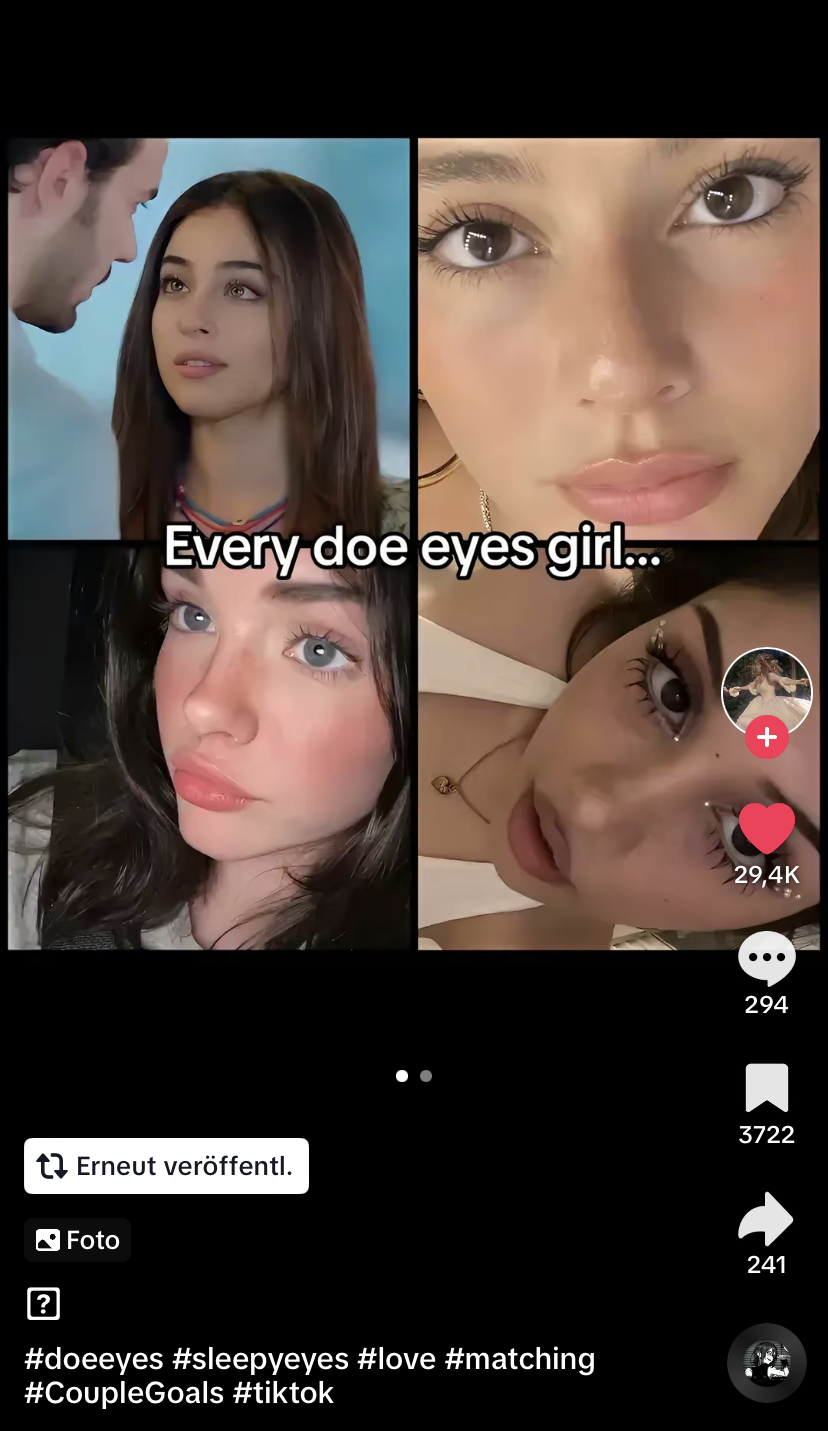Open the creator's profile picture
Viewport: 828px width, 1431px height.
[x=766, y=692]
